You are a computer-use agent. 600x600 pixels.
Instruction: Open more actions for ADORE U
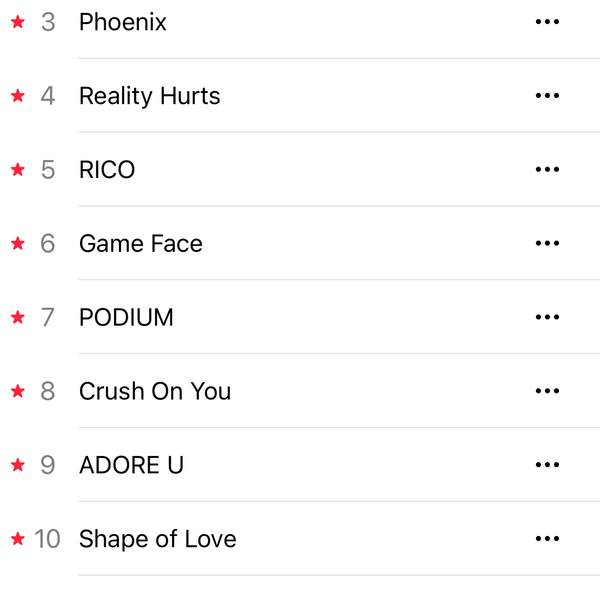(547, 465)
